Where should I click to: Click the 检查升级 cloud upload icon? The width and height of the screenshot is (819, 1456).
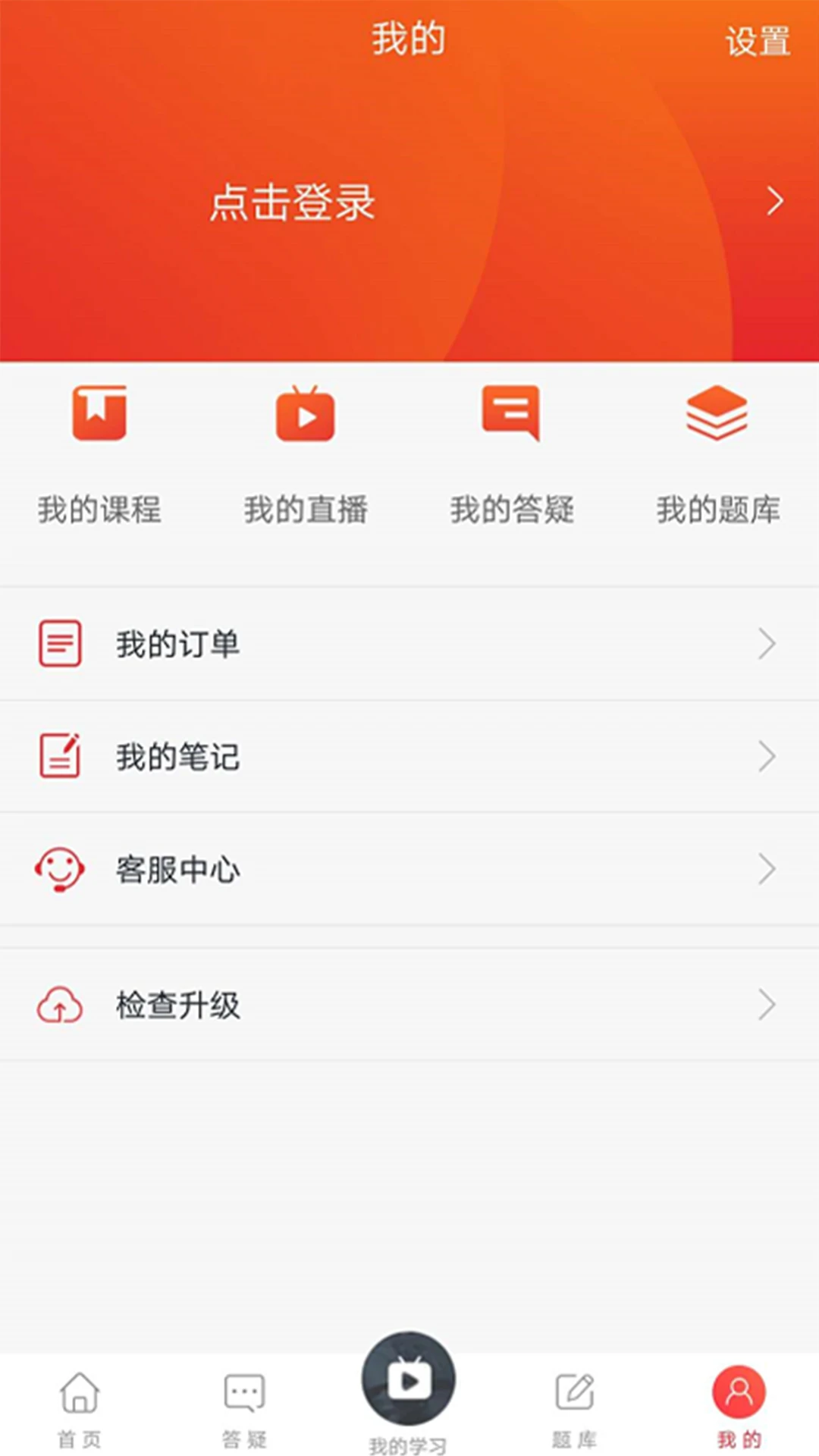click(x=61, y=1005)
